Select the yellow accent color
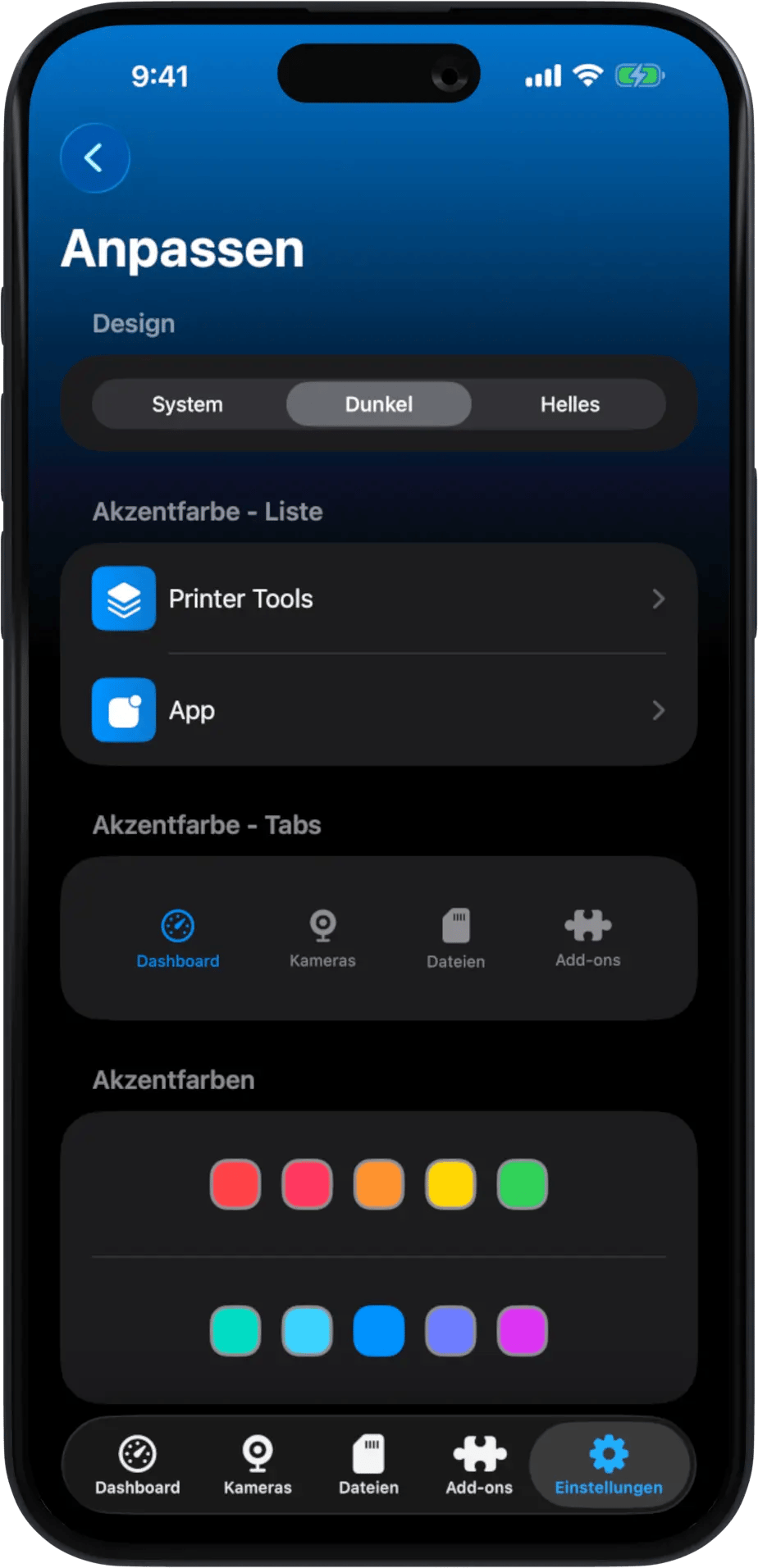Image resolution: width=758 pixels, height=1568 pixels. tap(450, 1184)
